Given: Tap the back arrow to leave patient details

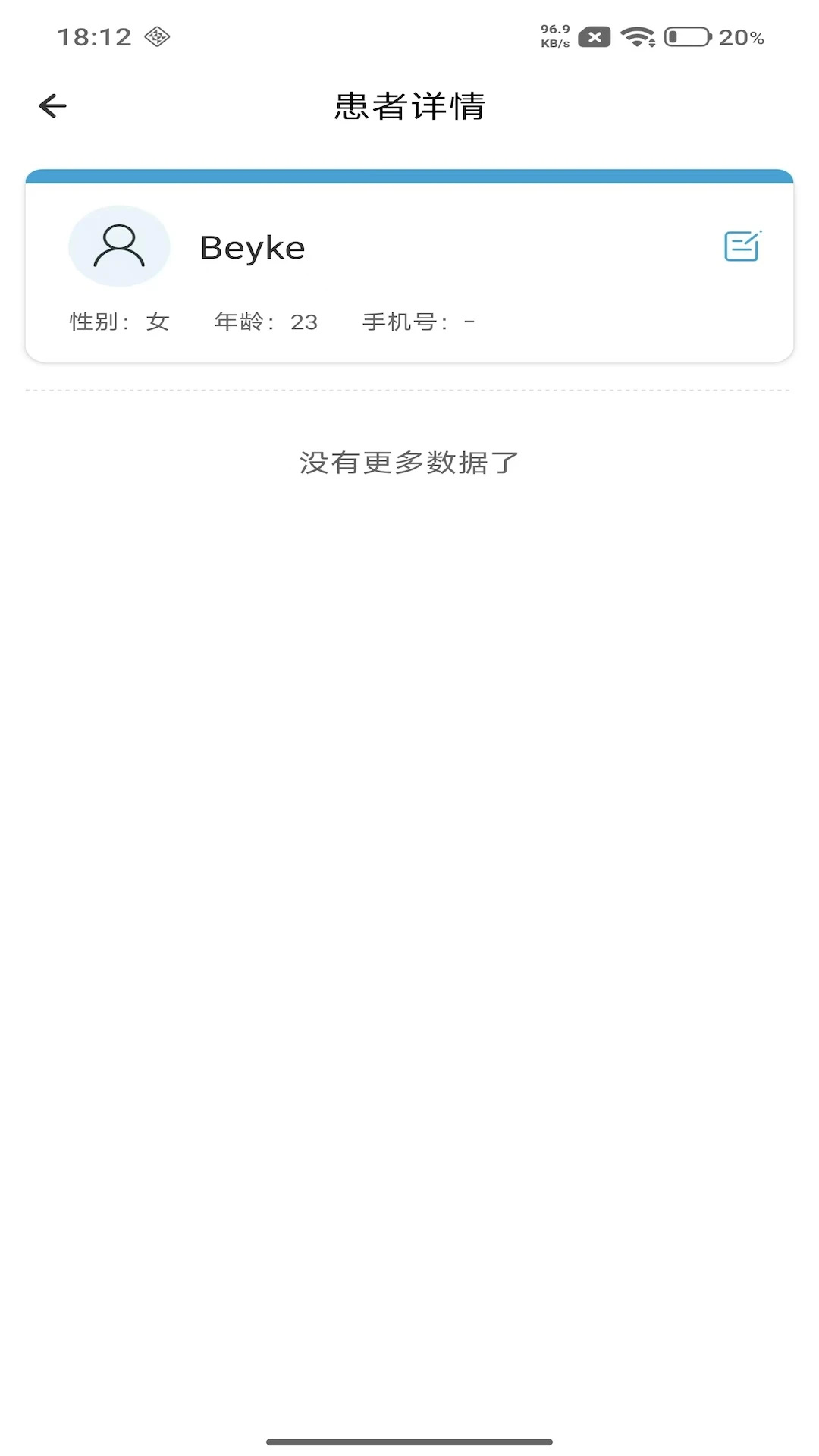Looking at the screenshot, I should pyautogui.click(x=52, y=105).
